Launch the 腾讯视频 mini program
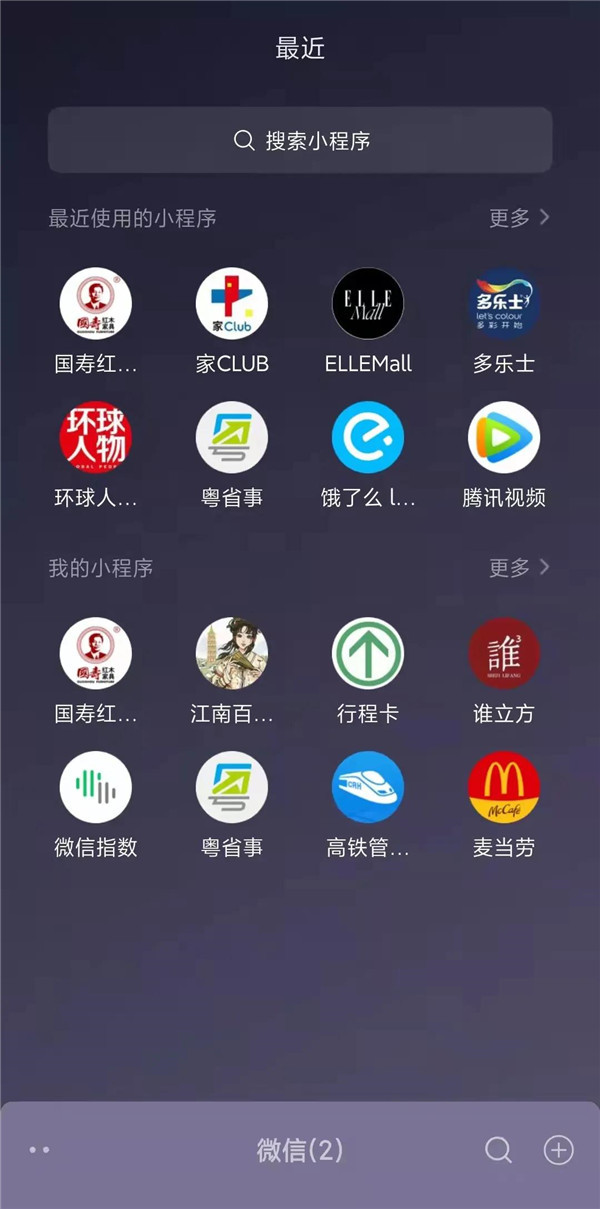The width and height of the screenshot is (600, 1209). [x=504, y=438]
